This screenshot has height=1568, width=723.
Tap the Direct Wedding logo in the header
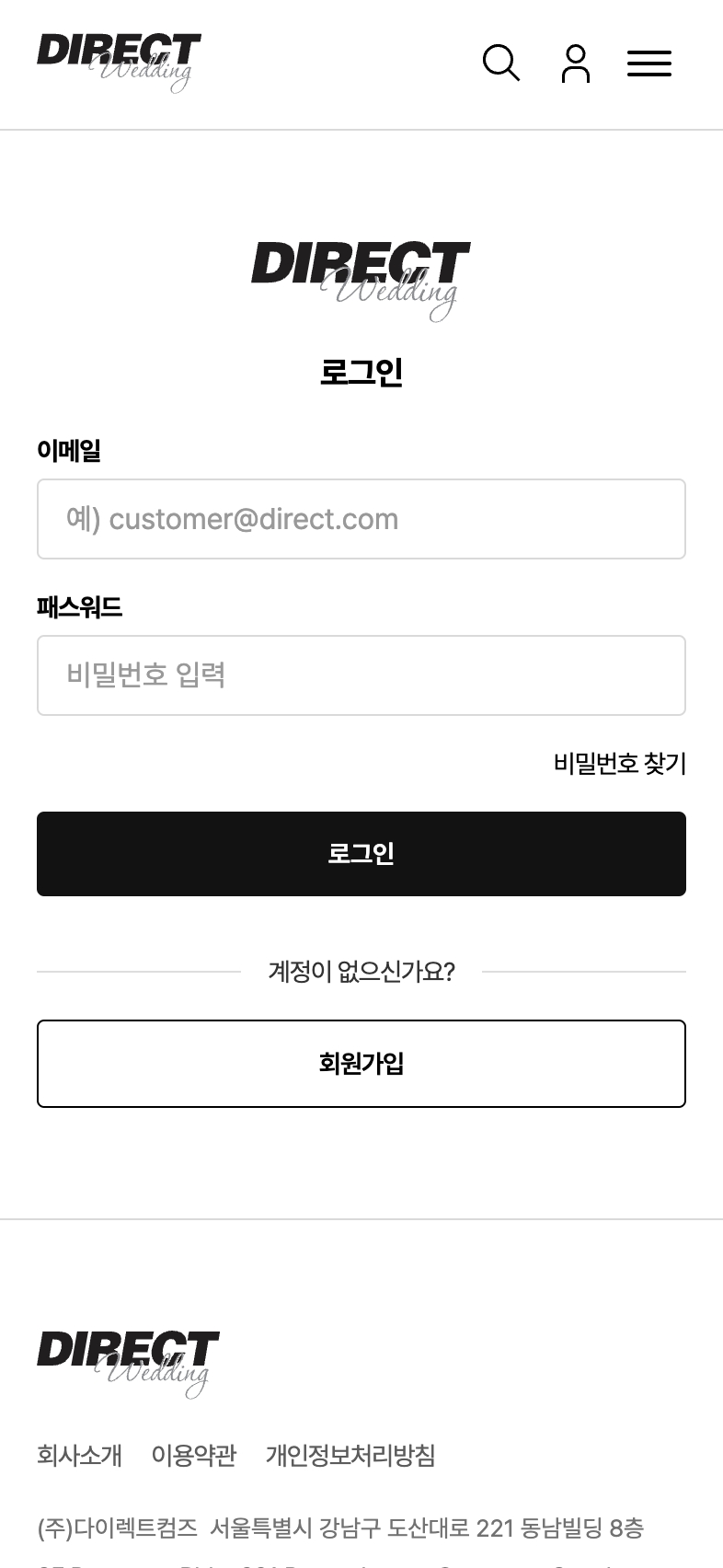119,63
